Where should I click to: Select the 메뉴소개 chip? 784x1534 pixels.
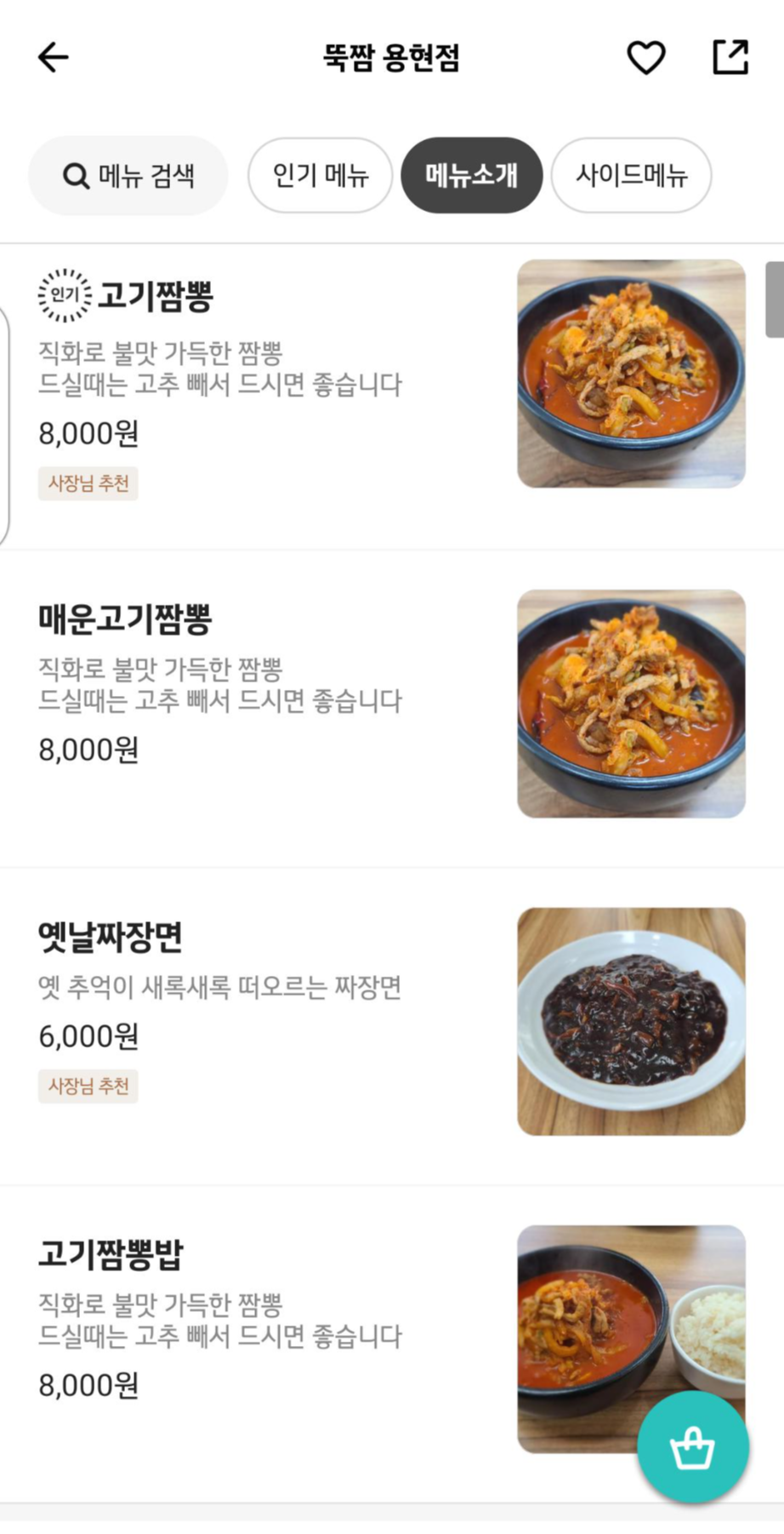(472, 175)
